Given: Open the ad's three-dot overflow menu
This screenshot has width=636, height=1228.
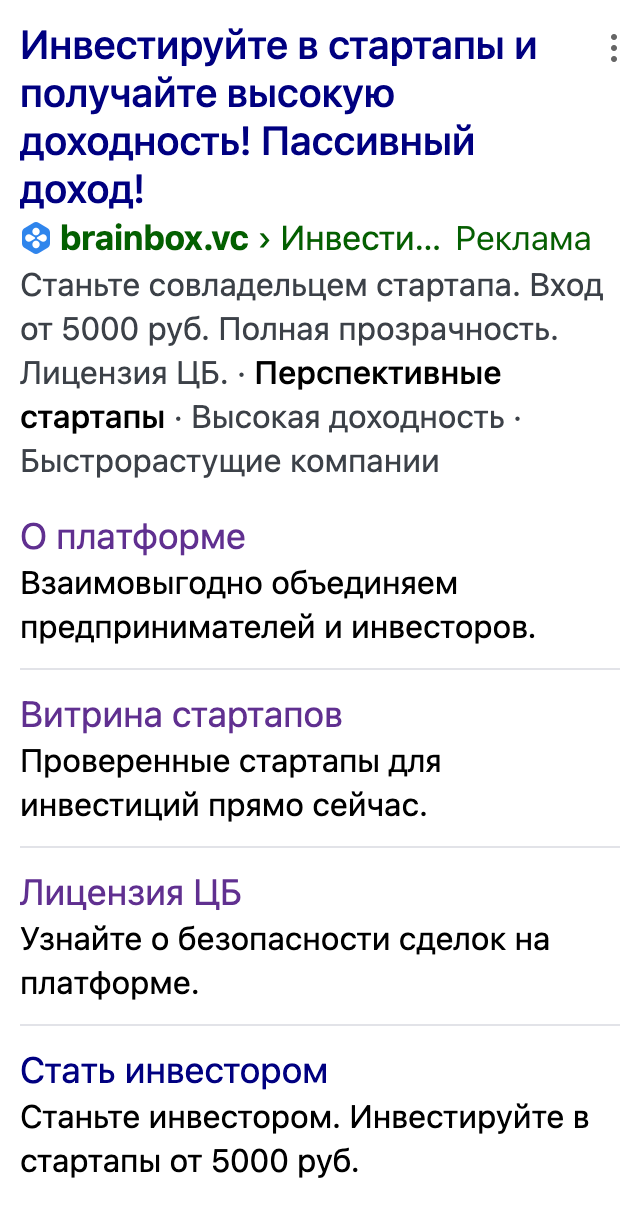Looking at the screenshot, I should [x=610, y=48].
